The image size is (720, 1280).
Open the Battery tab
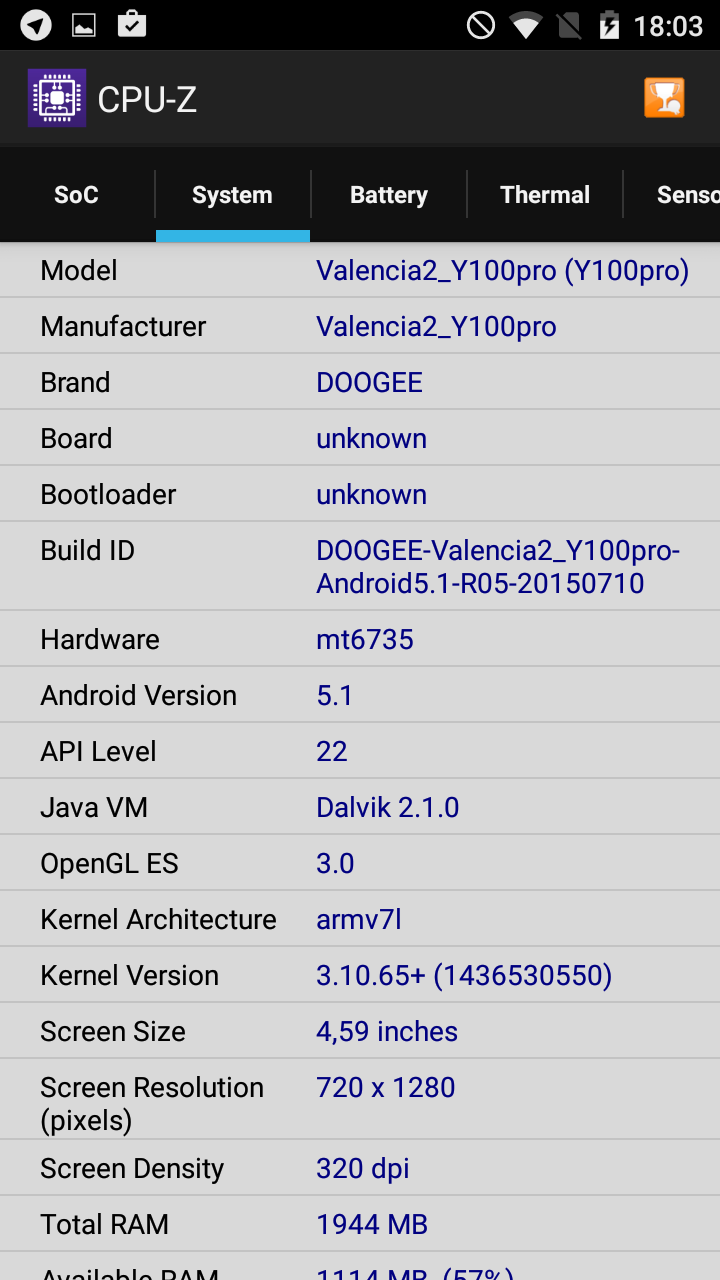coord(389,195)
